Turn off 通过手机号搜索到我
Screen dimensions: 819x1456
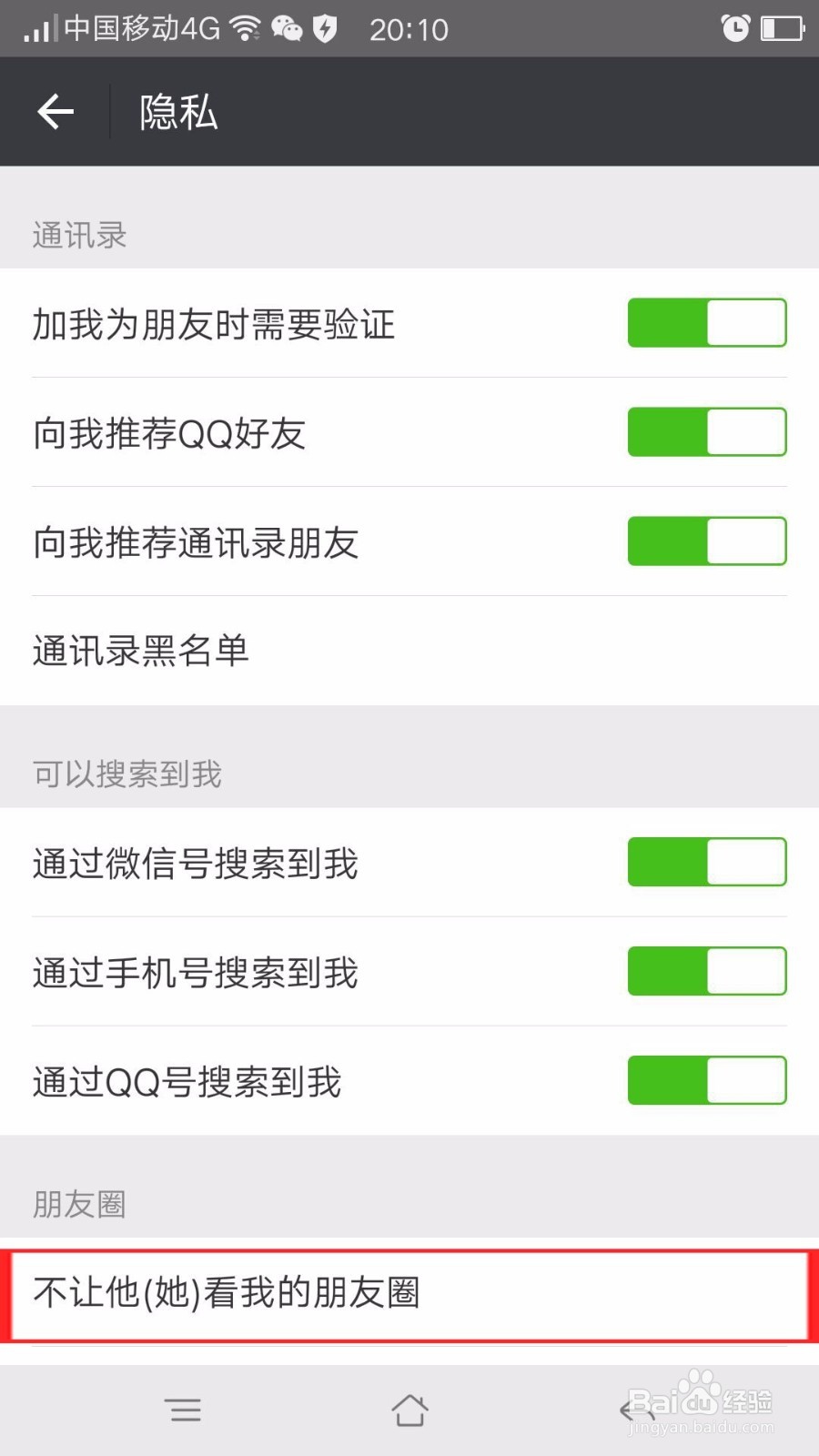tap(707, 971)
